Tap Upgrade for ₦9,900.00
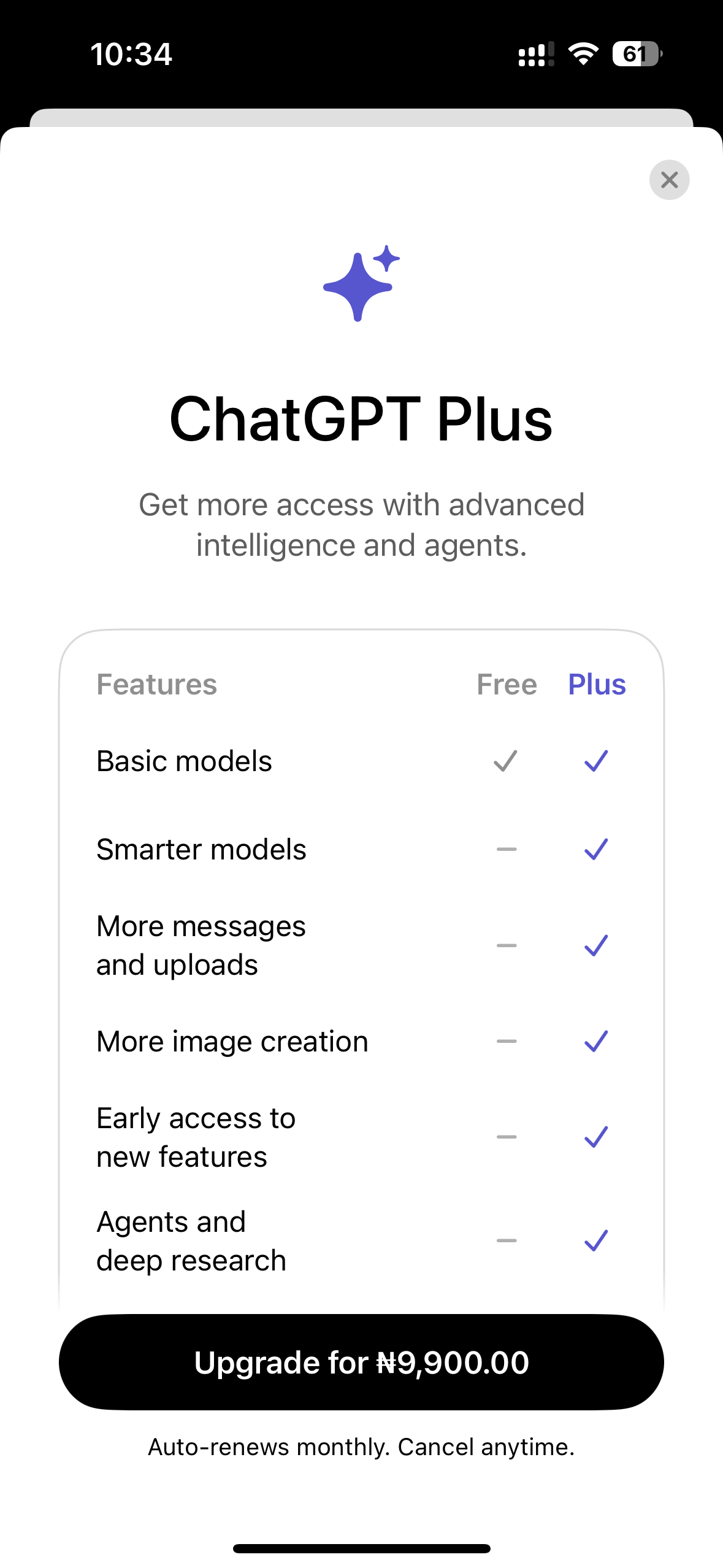 point(361,1362)
